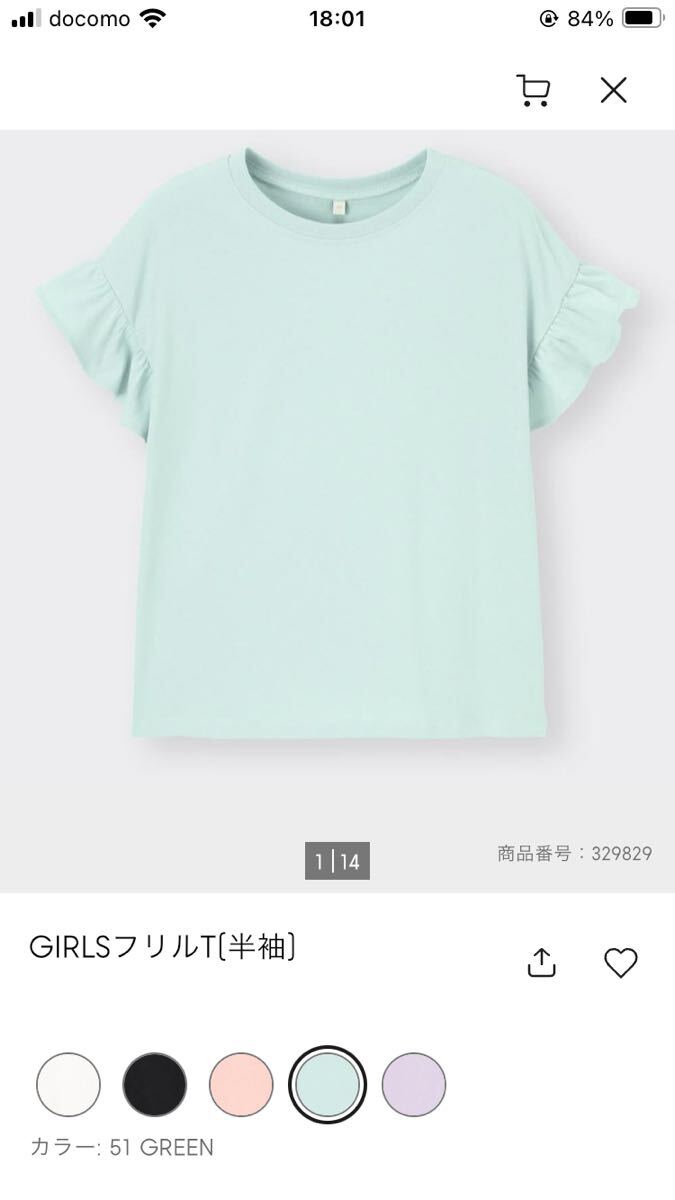Open the shopping cart

[x=532, y=90]
